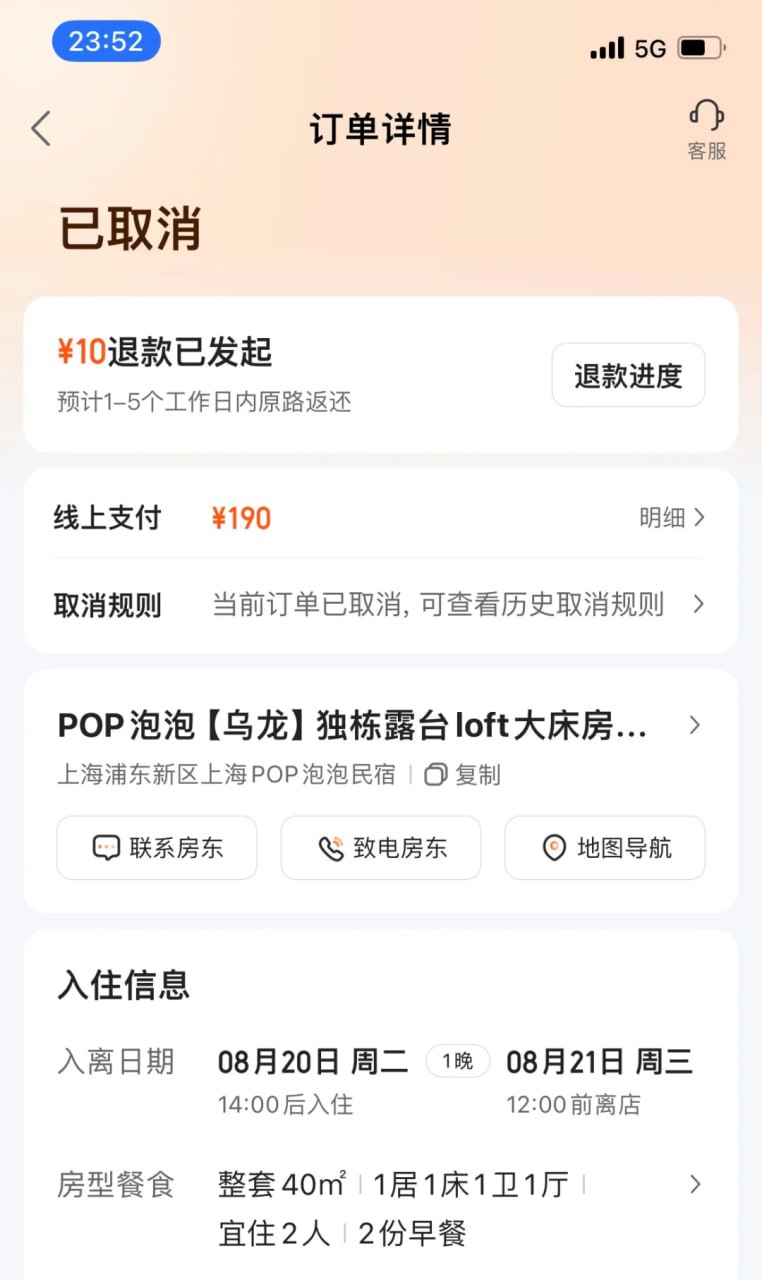Expand the POP 泡泡 room title chevron
Image resolution: width=762 pixels, height=1280 pixels.
[x=695, y=725]
